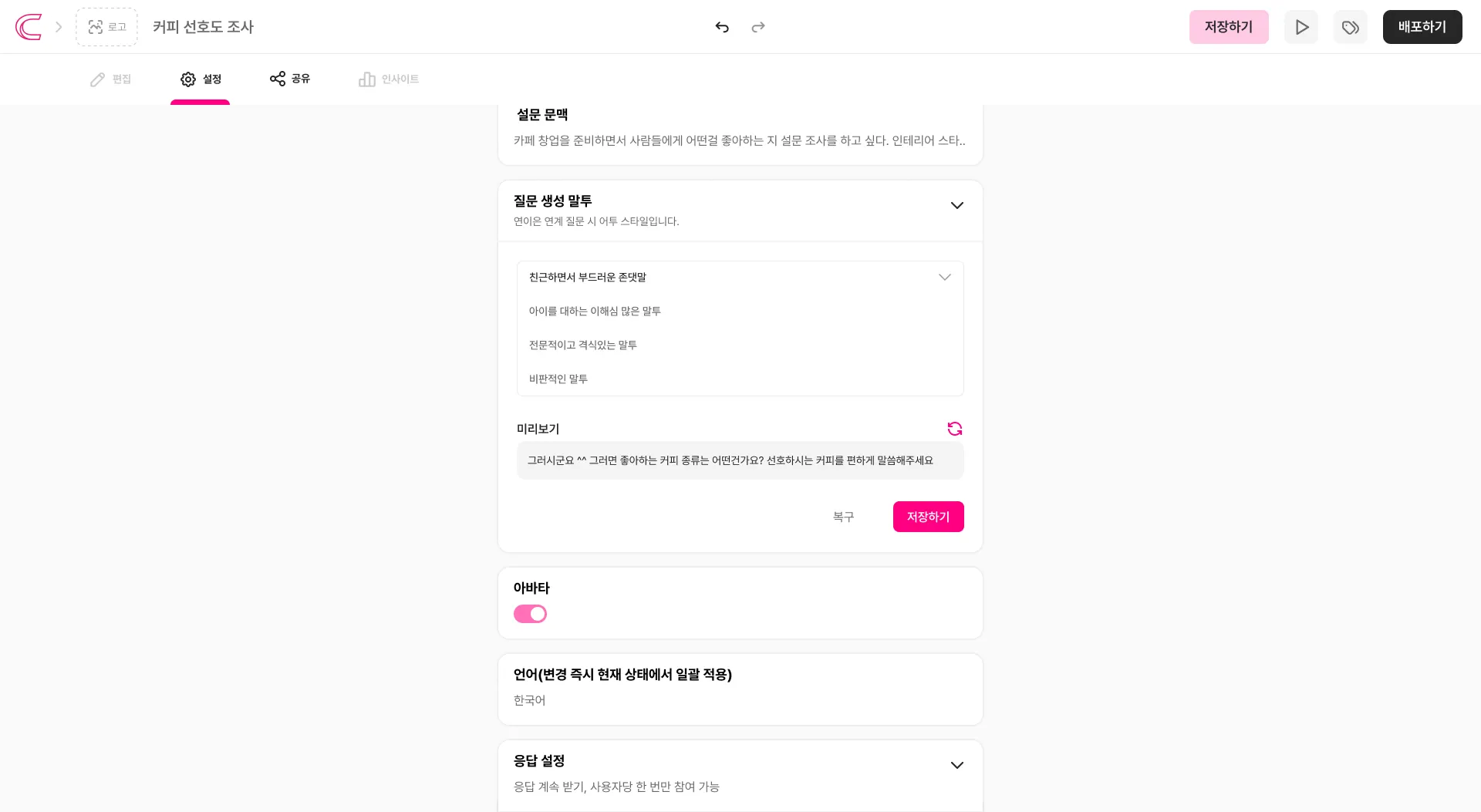This screenshot has width=1481, height=812.
Task: Open the tags icon
Action: (1350, 27)
